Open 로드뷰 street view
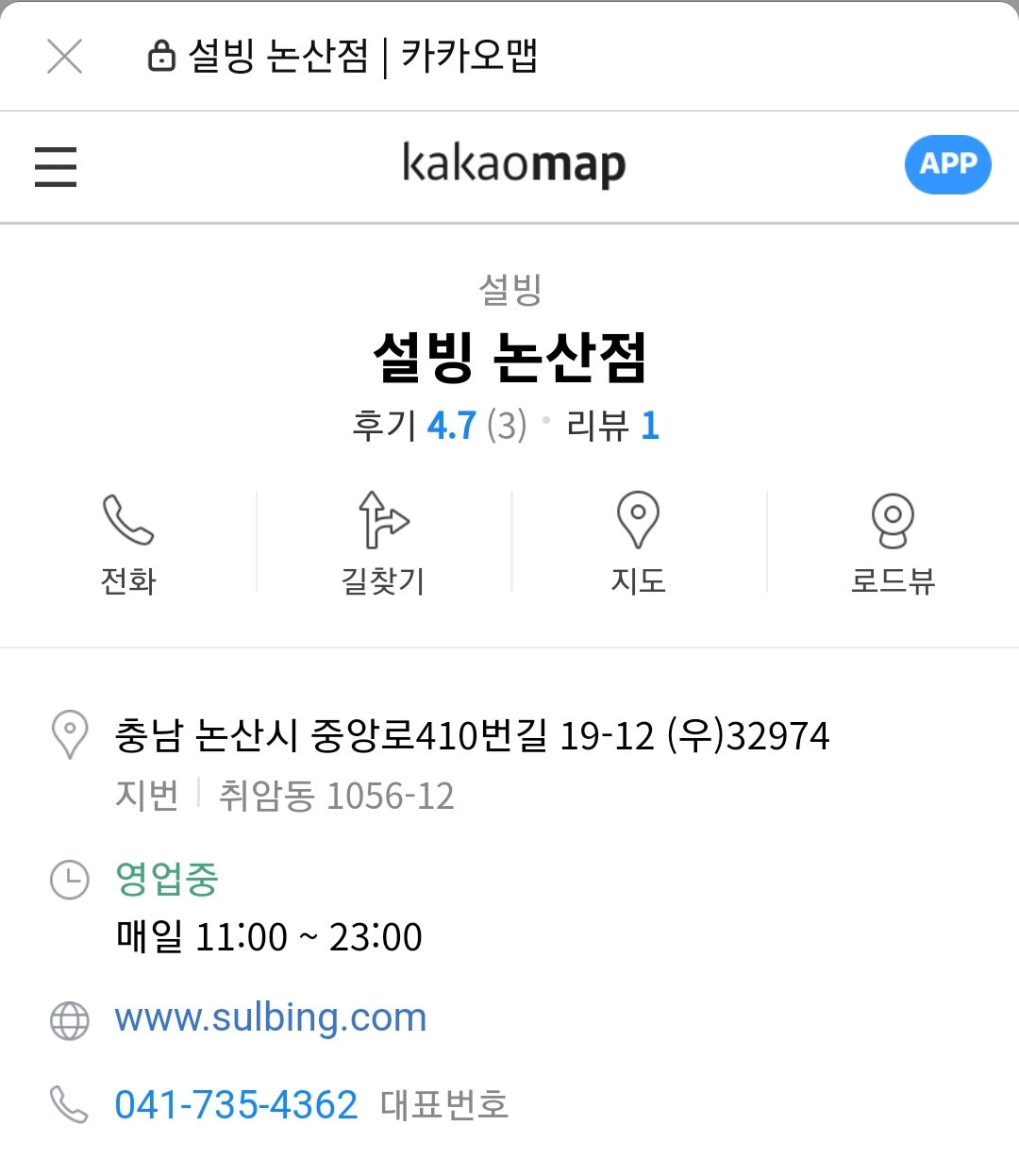 click(x=893, y=545)
